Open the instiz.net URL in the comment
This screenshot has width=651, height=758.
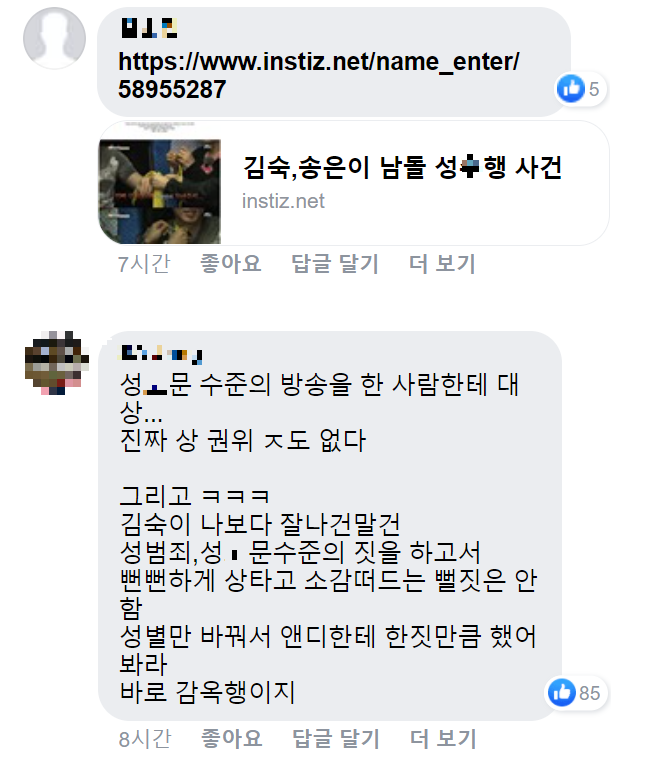point(318,62)
